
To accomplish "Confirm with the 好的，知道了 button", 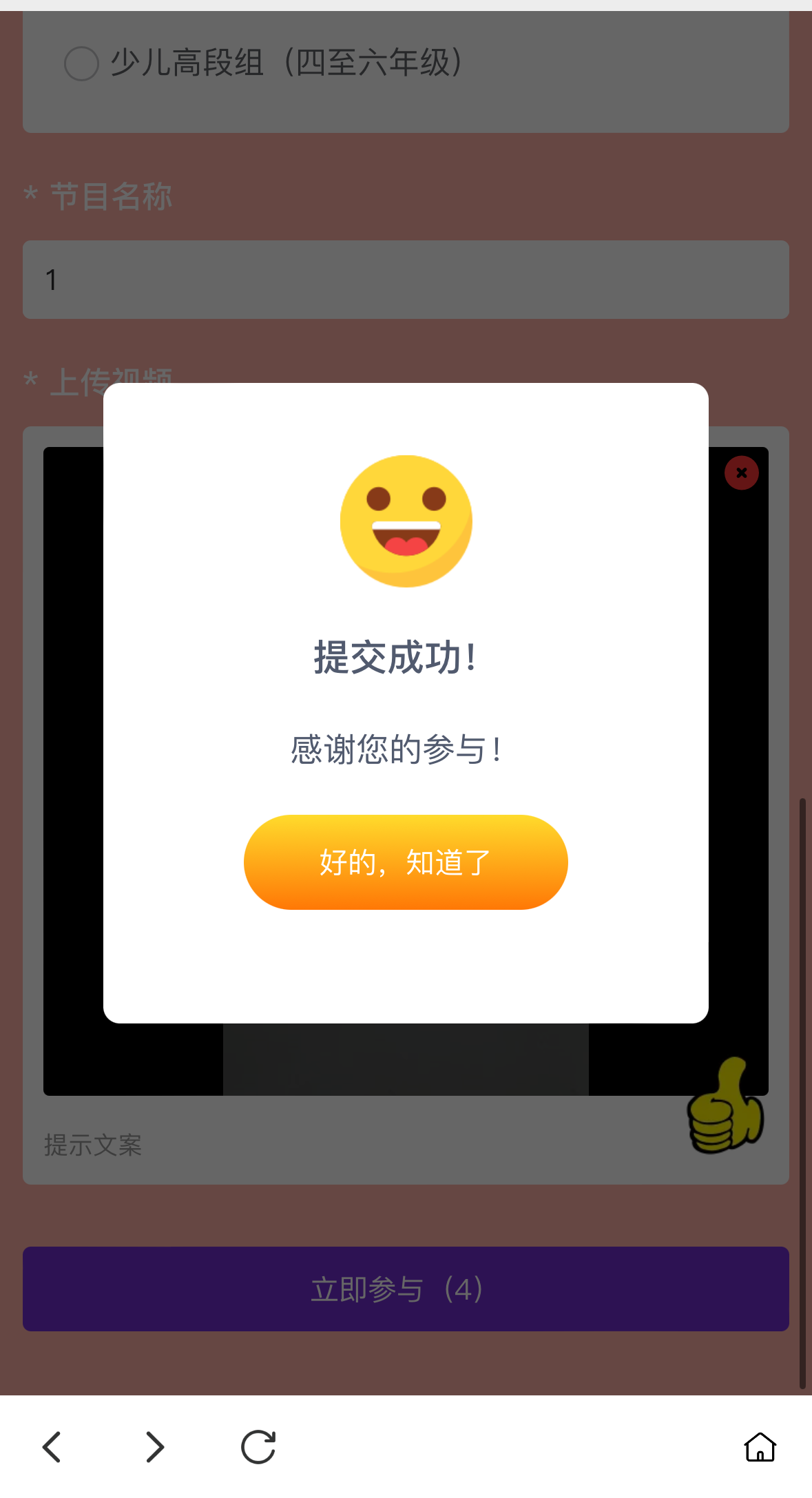I will tap(406, 862).
